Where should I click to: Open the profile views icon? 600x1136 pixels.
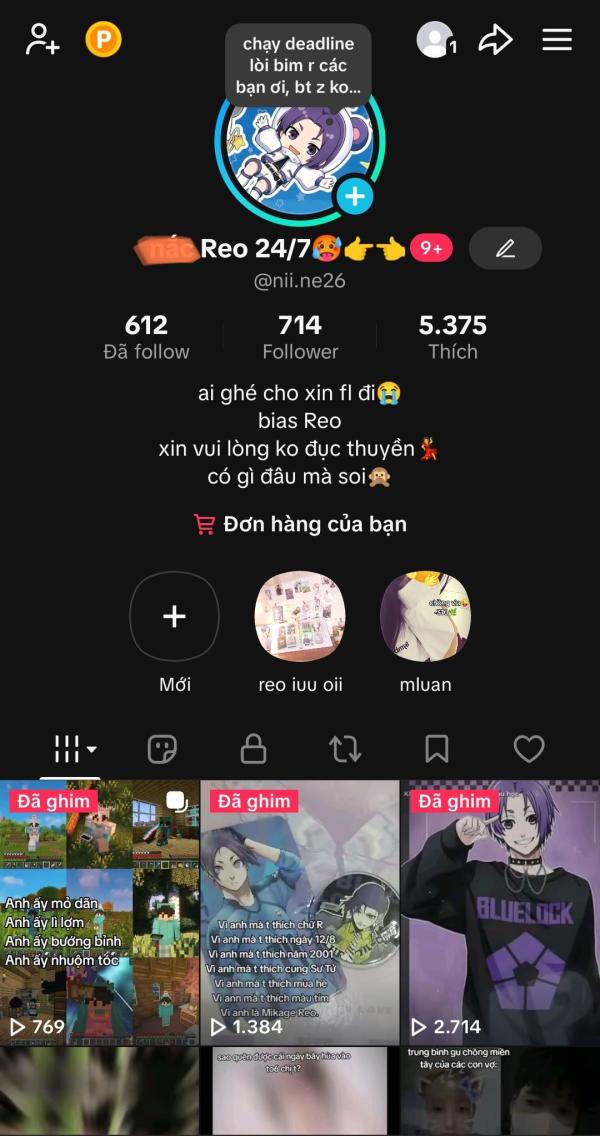pos(436,40)
